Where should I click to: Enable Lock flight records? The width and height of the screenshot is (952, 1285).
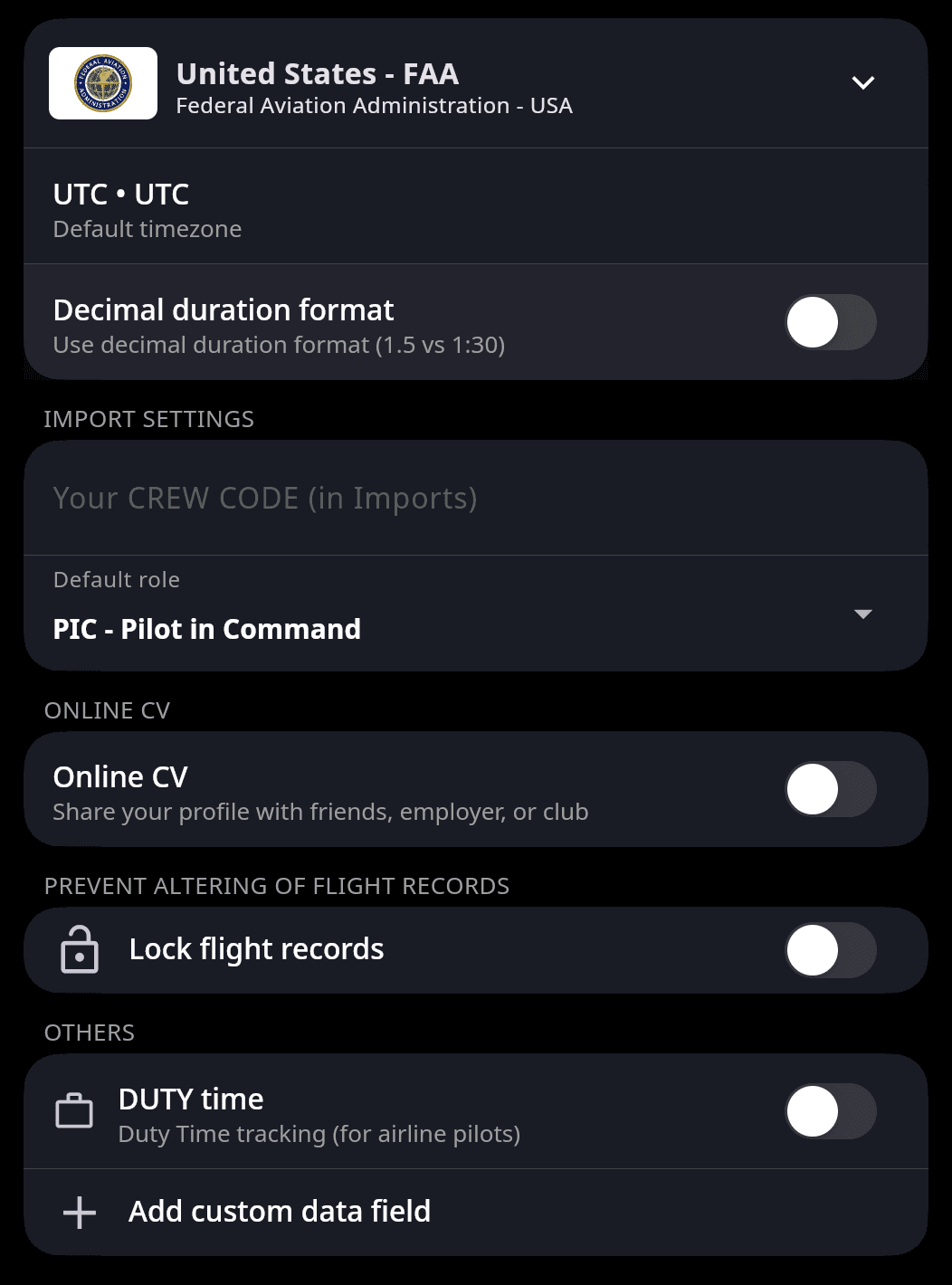pyautogui.click(x=831, y=950)
